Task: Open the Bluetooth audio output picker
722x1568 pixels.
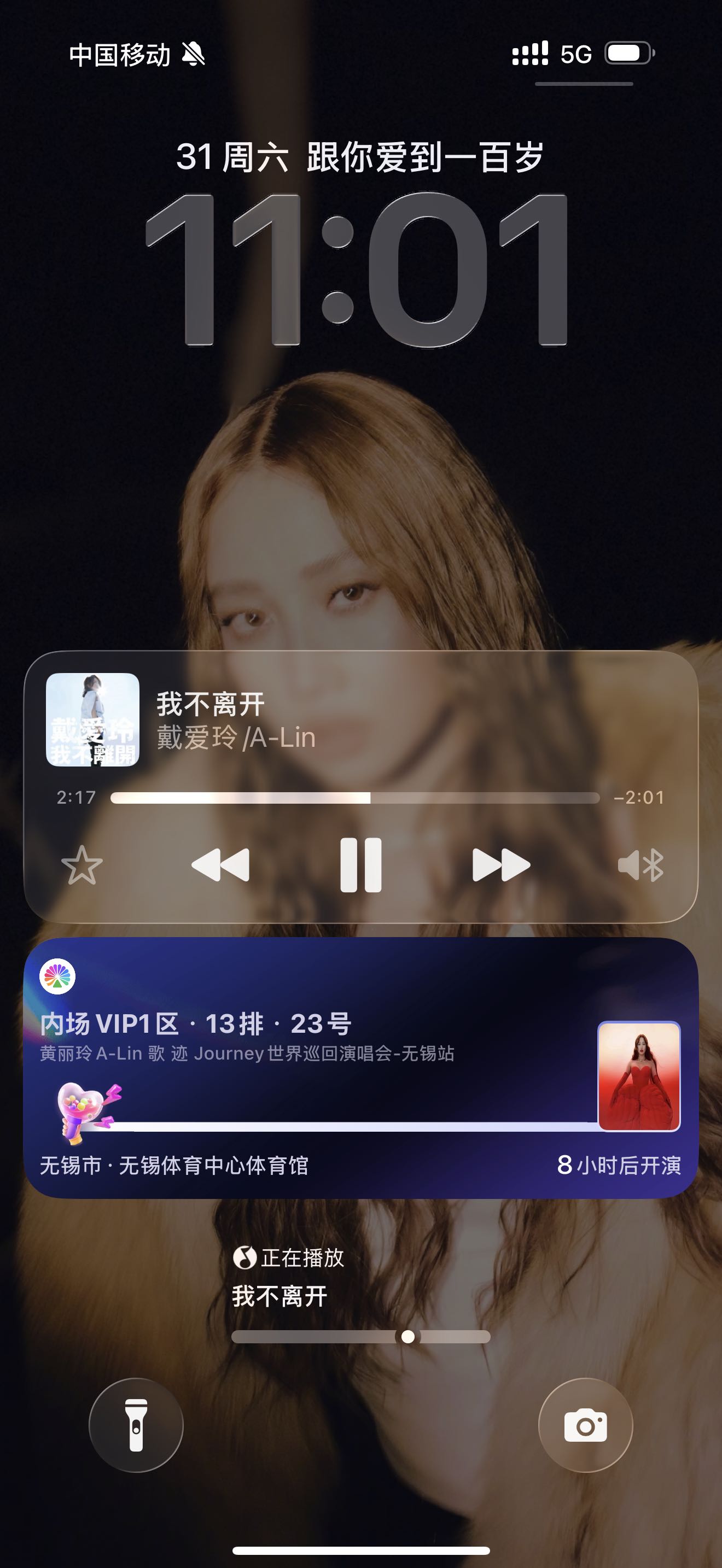Action: point(641,864)
